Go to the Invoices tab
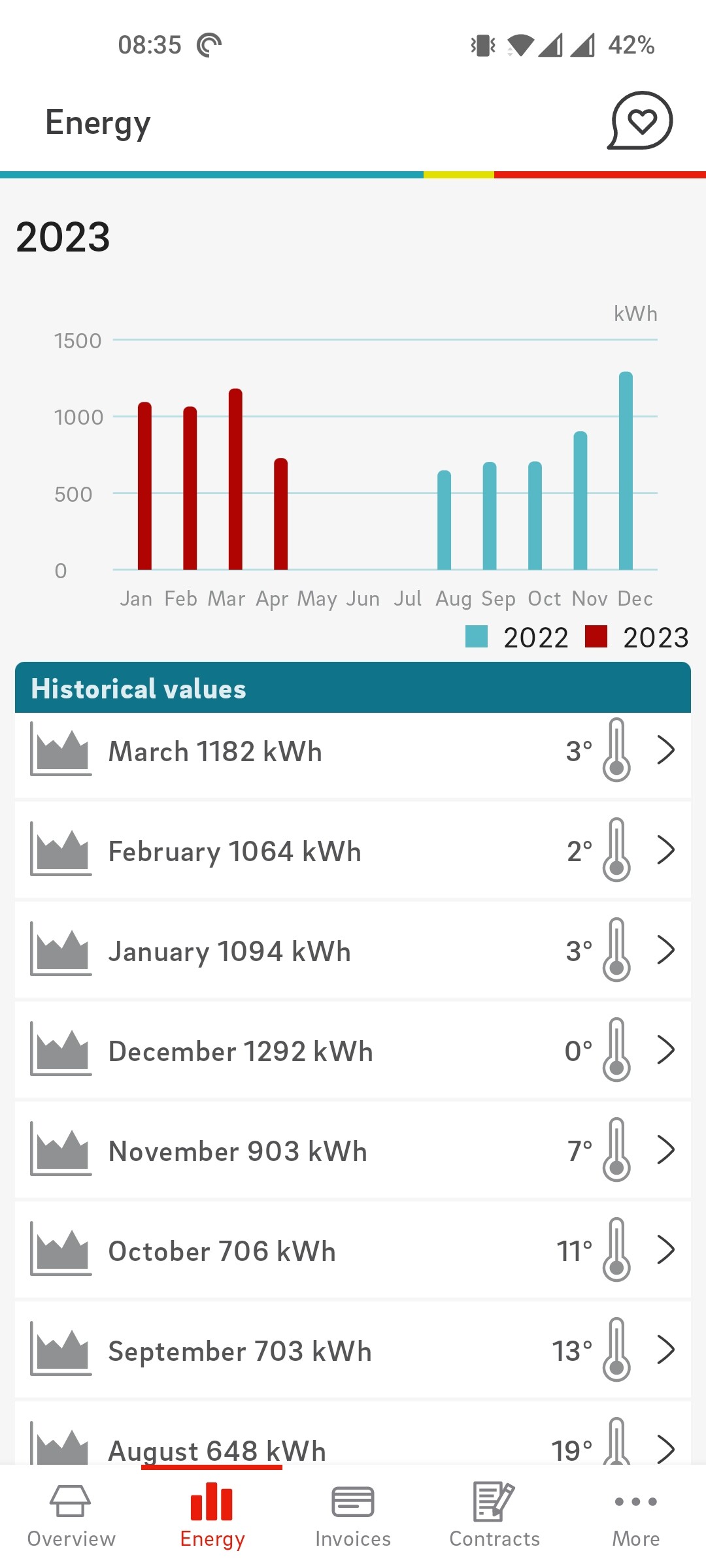Viewport: 706px width, 1568px height. click(x=353, y=1516)
